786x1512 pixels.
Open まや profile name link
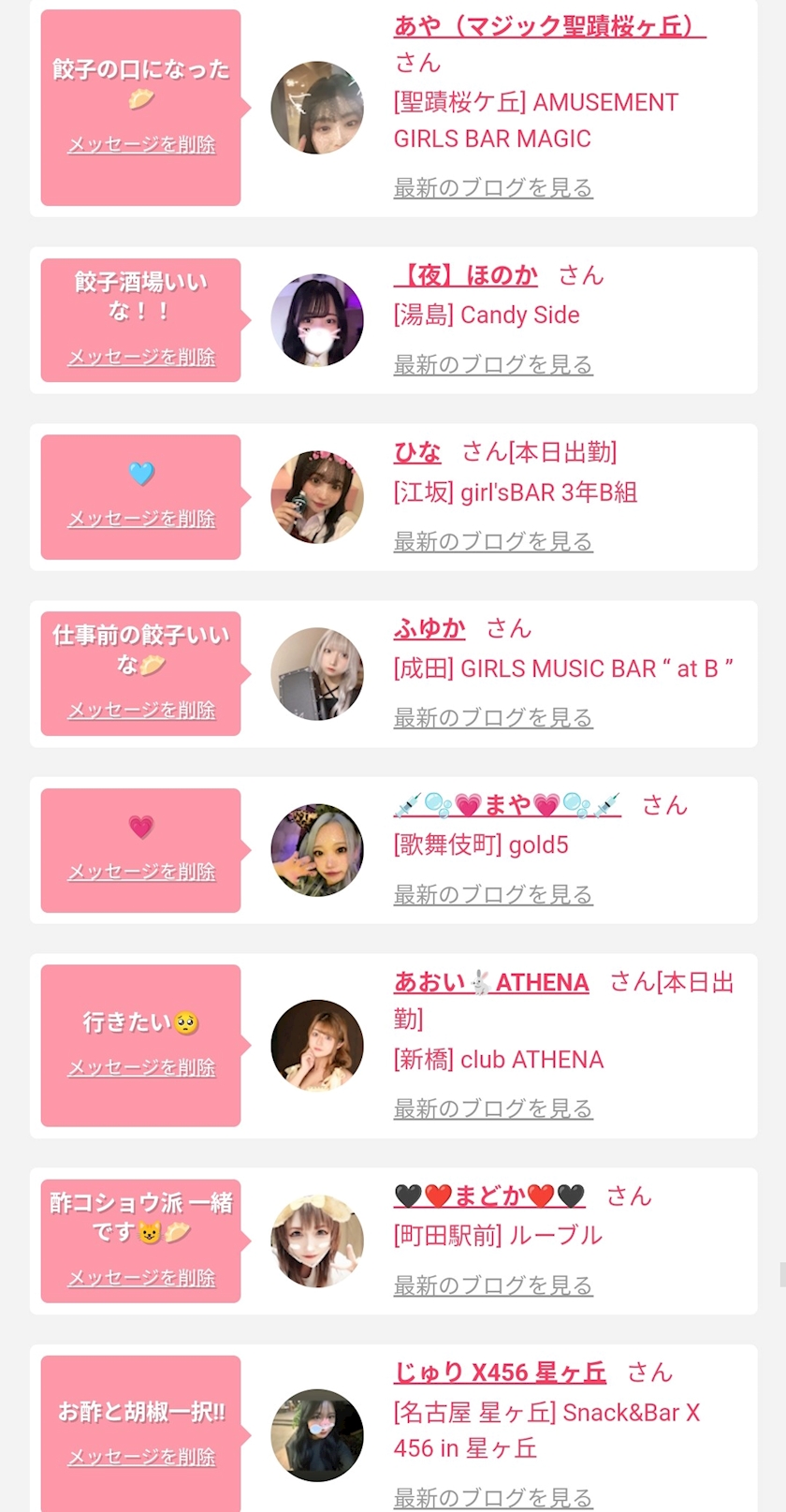tap(507, 805)
